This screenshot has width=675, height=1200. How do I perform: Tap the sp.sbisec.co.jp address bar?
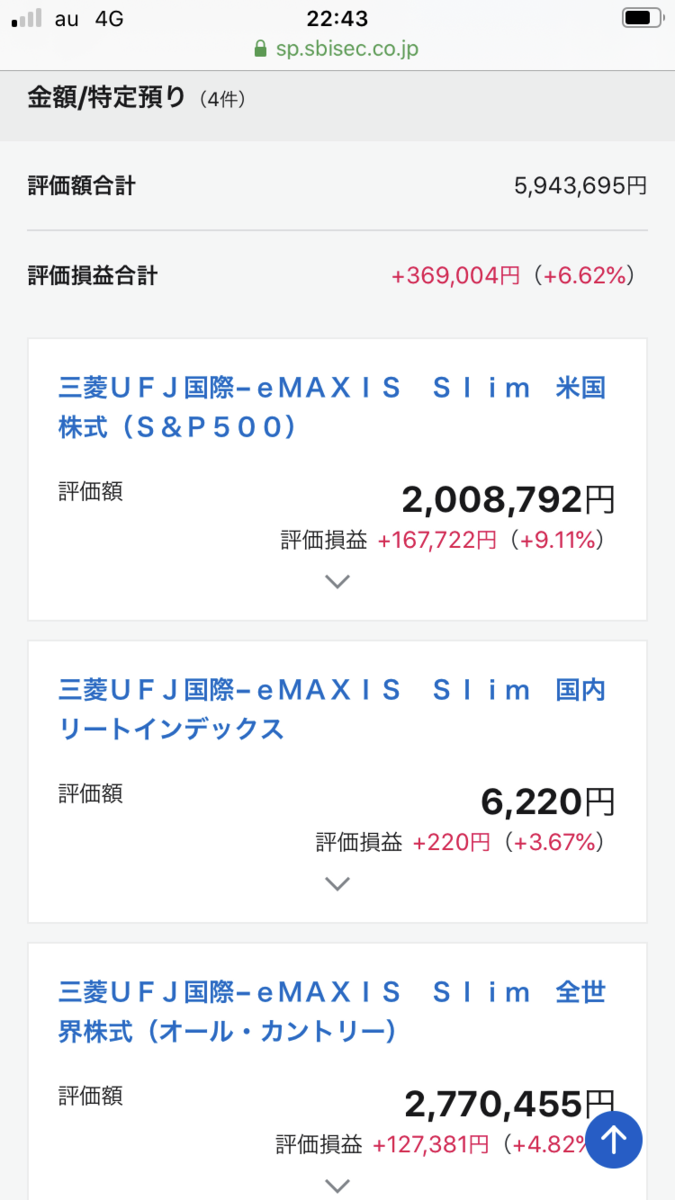(x=337, y=48)
